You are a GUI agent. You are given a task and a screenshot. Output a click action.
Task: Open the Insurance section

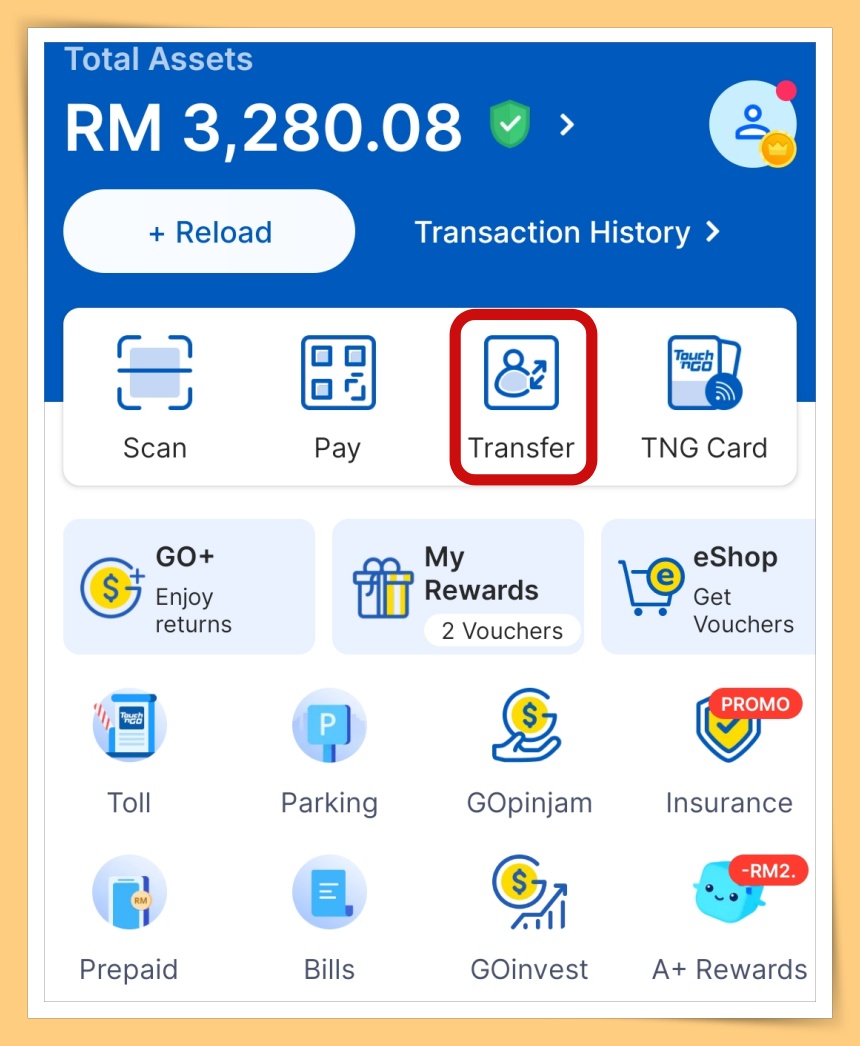click(x=729, y=750)
